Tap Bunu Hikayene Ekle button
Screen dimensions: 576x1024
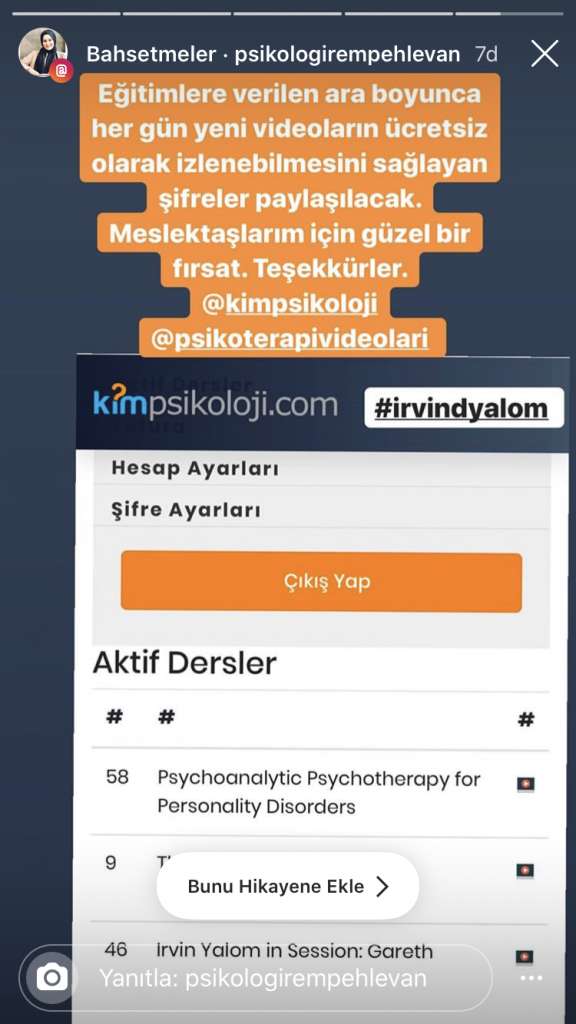point(288,886)
